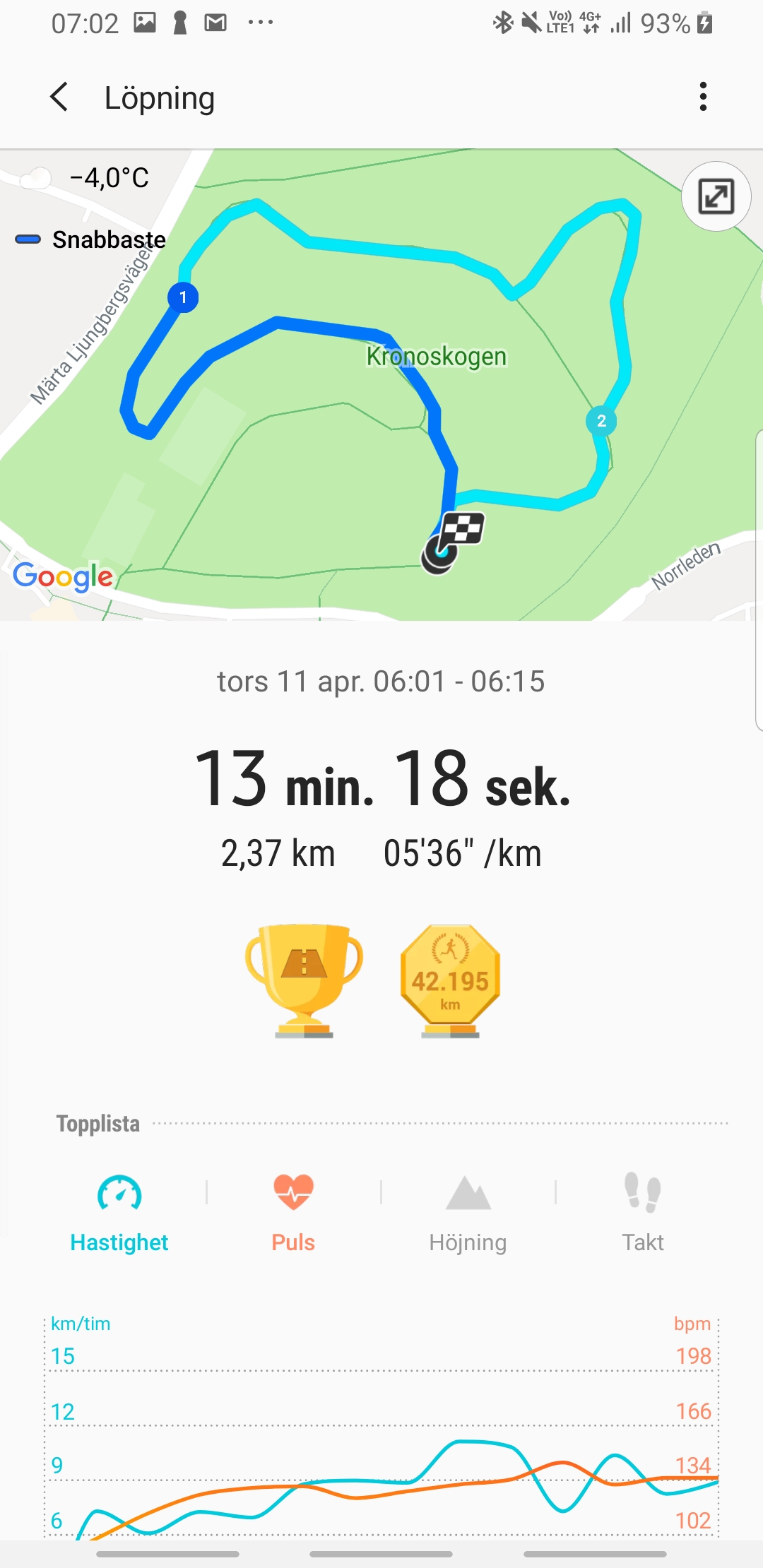Toggle the Hastighet chart line

(119, 1211)
